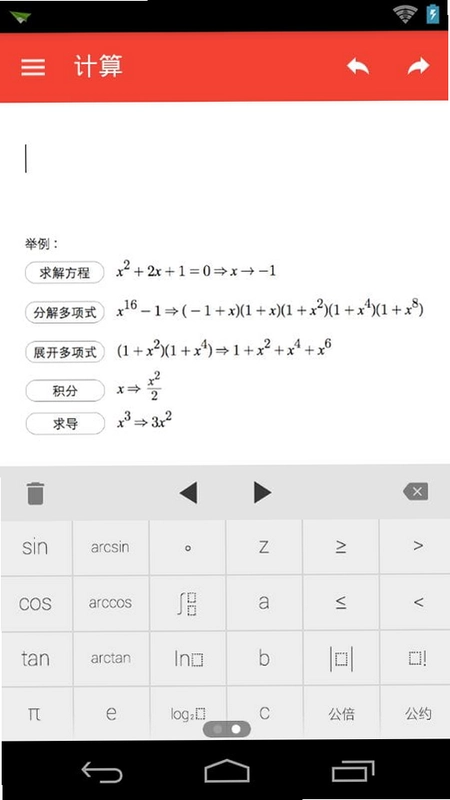Clear input with the trash icon
This screenshot has width=450, height=800.
35,493
